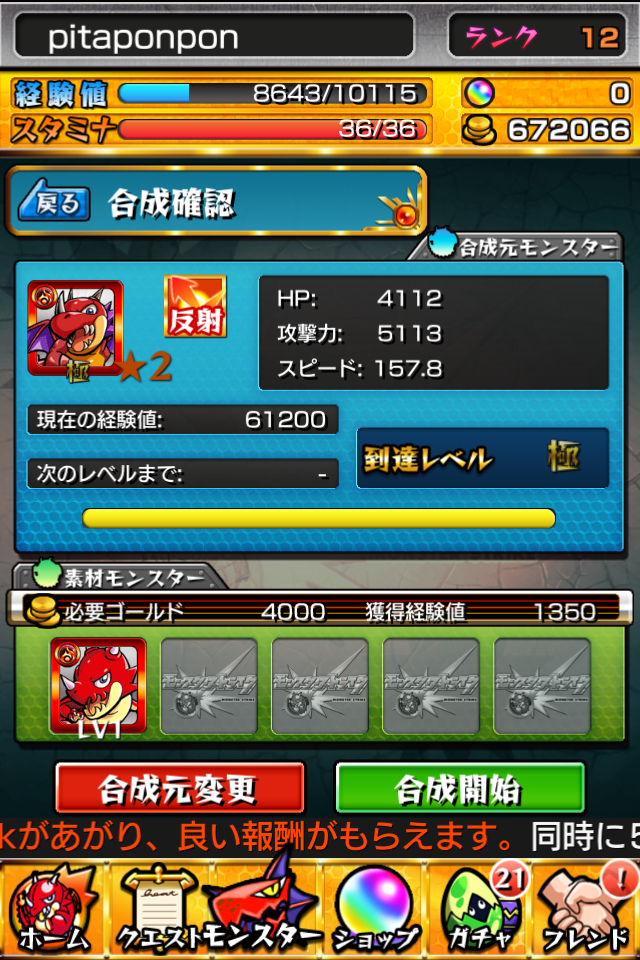The width and height of the screenshot is (640, 960).
Task: Open the ガチャ tab
Action: 480,908
